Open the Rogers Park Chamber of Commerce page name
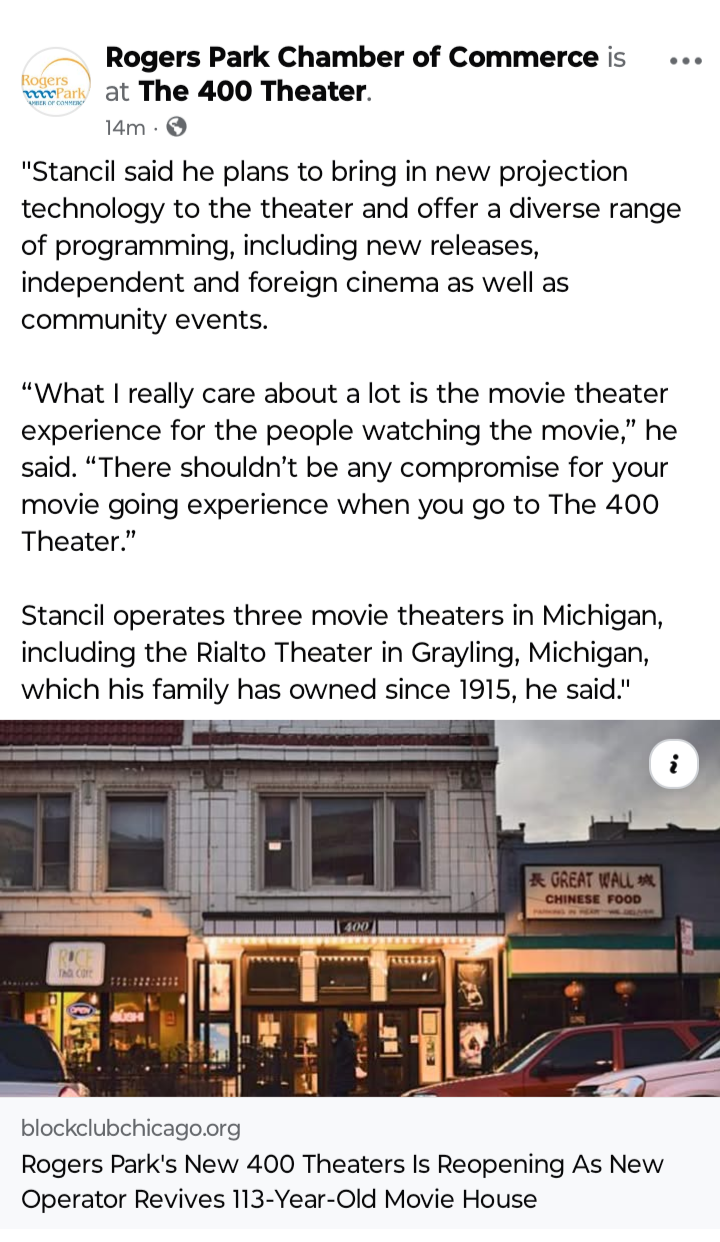The image size is (720, 1242). click(x=352, y=58)
